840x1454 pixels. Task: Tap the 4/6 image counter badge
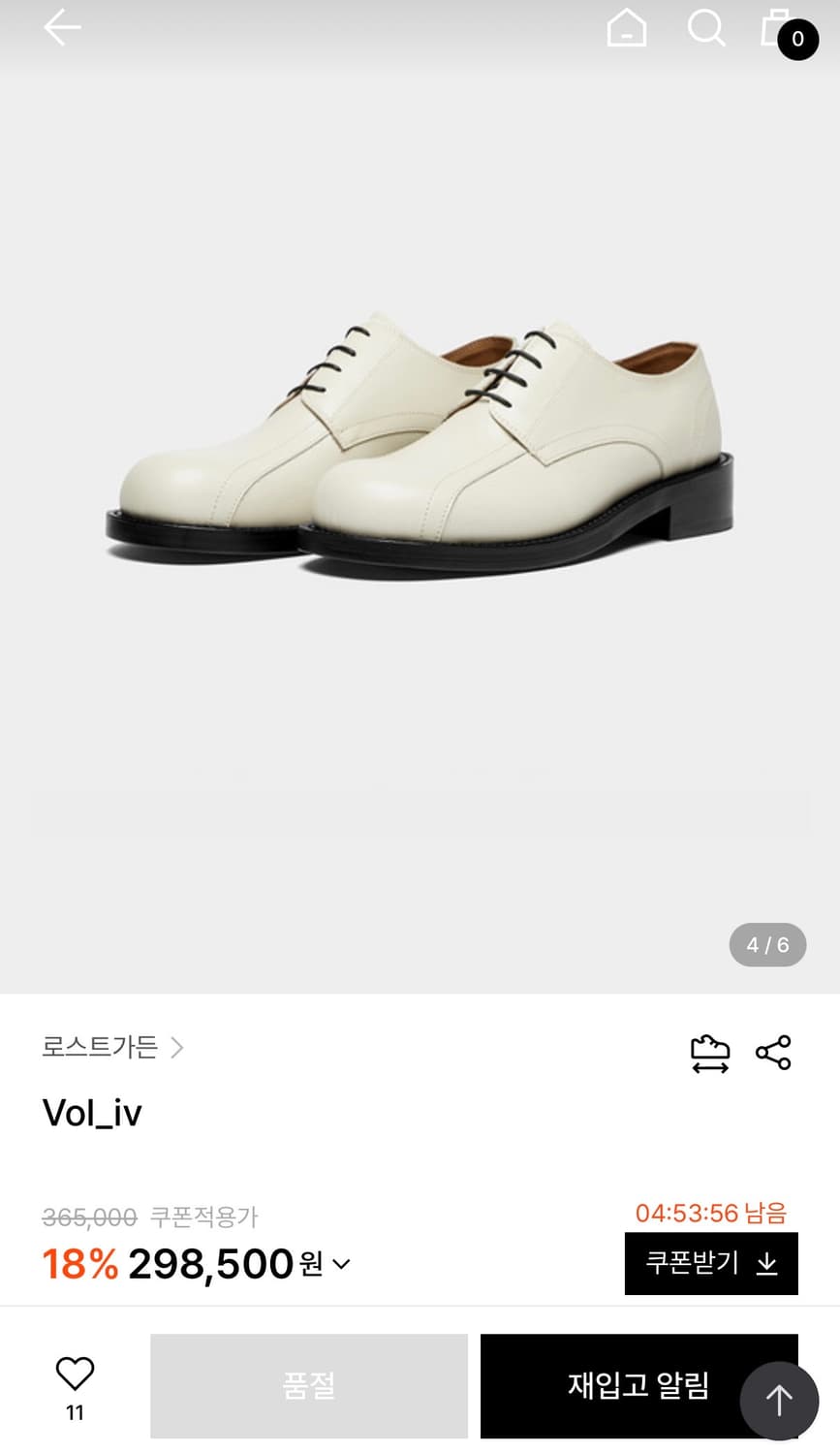click(767, 944)
